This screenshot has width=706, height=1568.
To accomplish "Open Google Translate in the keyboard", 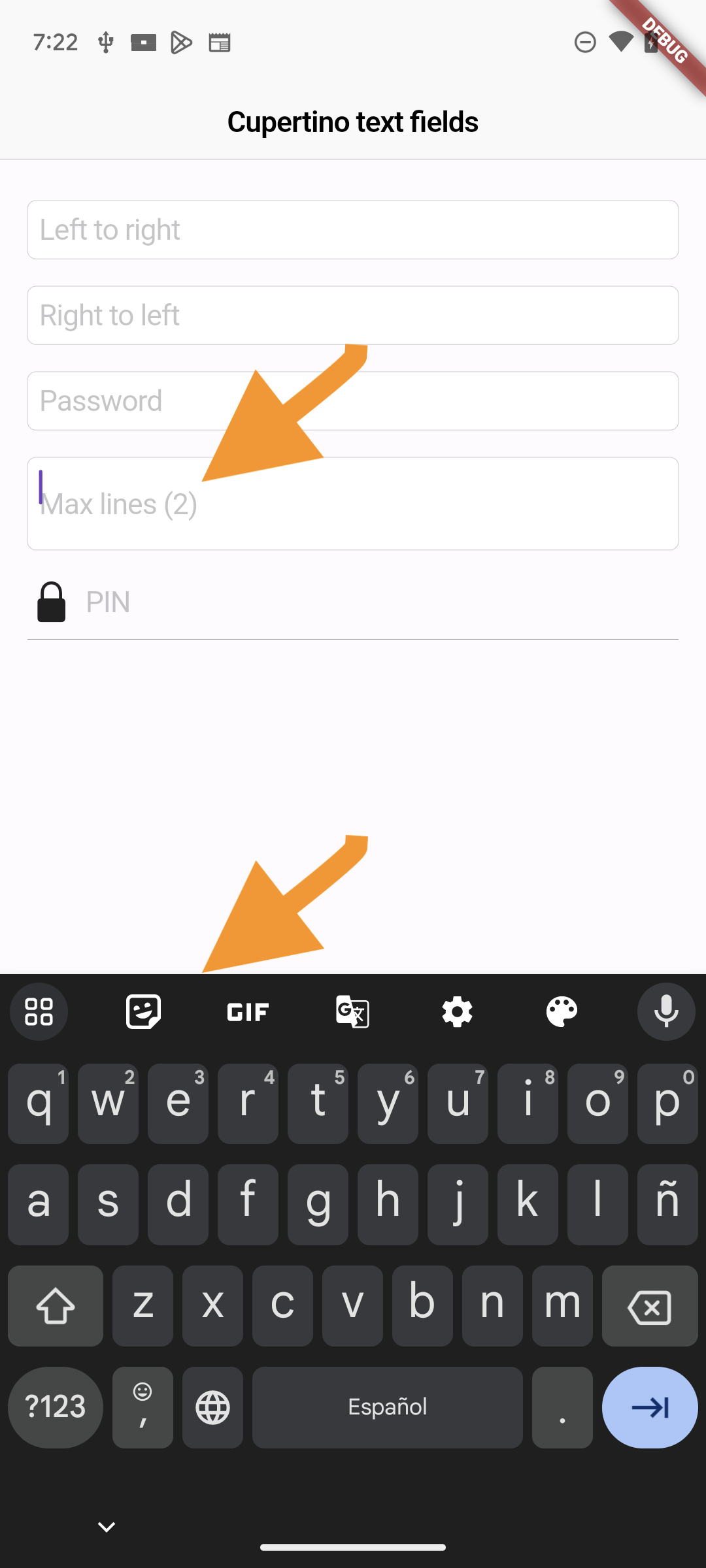I will pyautogui.click(x=352, y=1011).
